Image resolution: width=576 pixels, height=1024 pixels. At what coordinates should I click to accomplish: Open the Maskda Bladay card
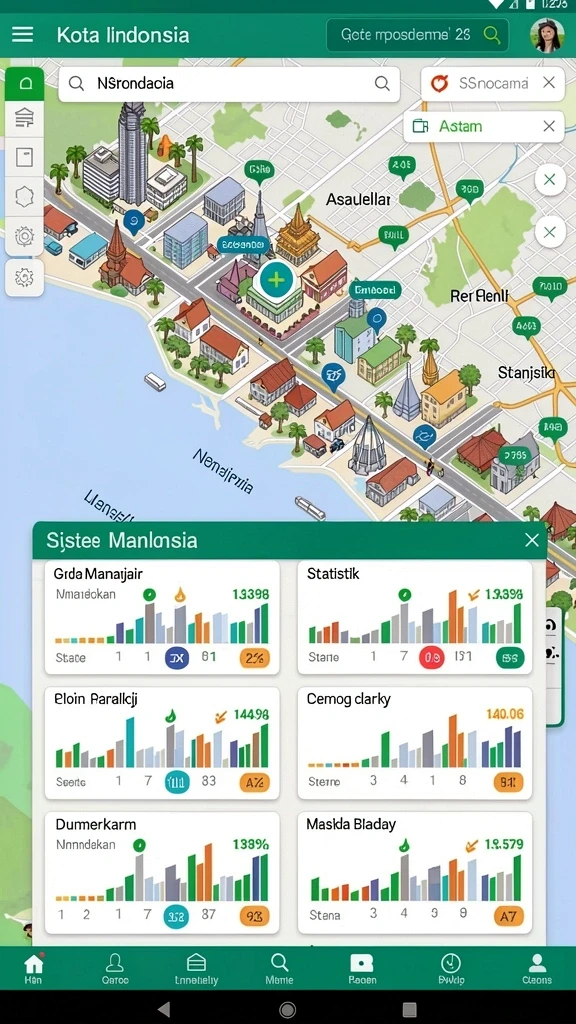point(415,872)
